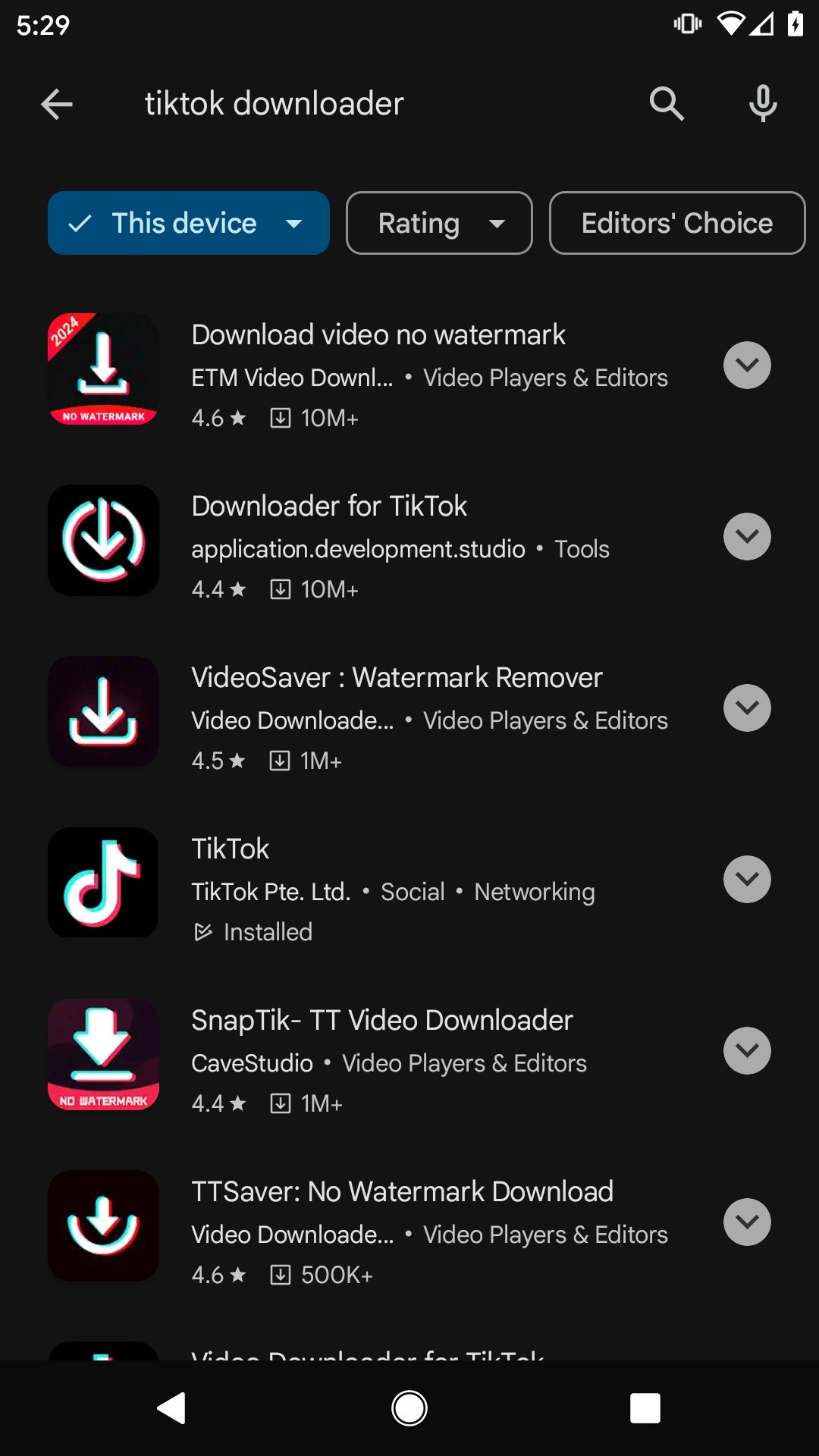Expand VideoSaver : Watermark Remover details

click(x=747, y=708)
